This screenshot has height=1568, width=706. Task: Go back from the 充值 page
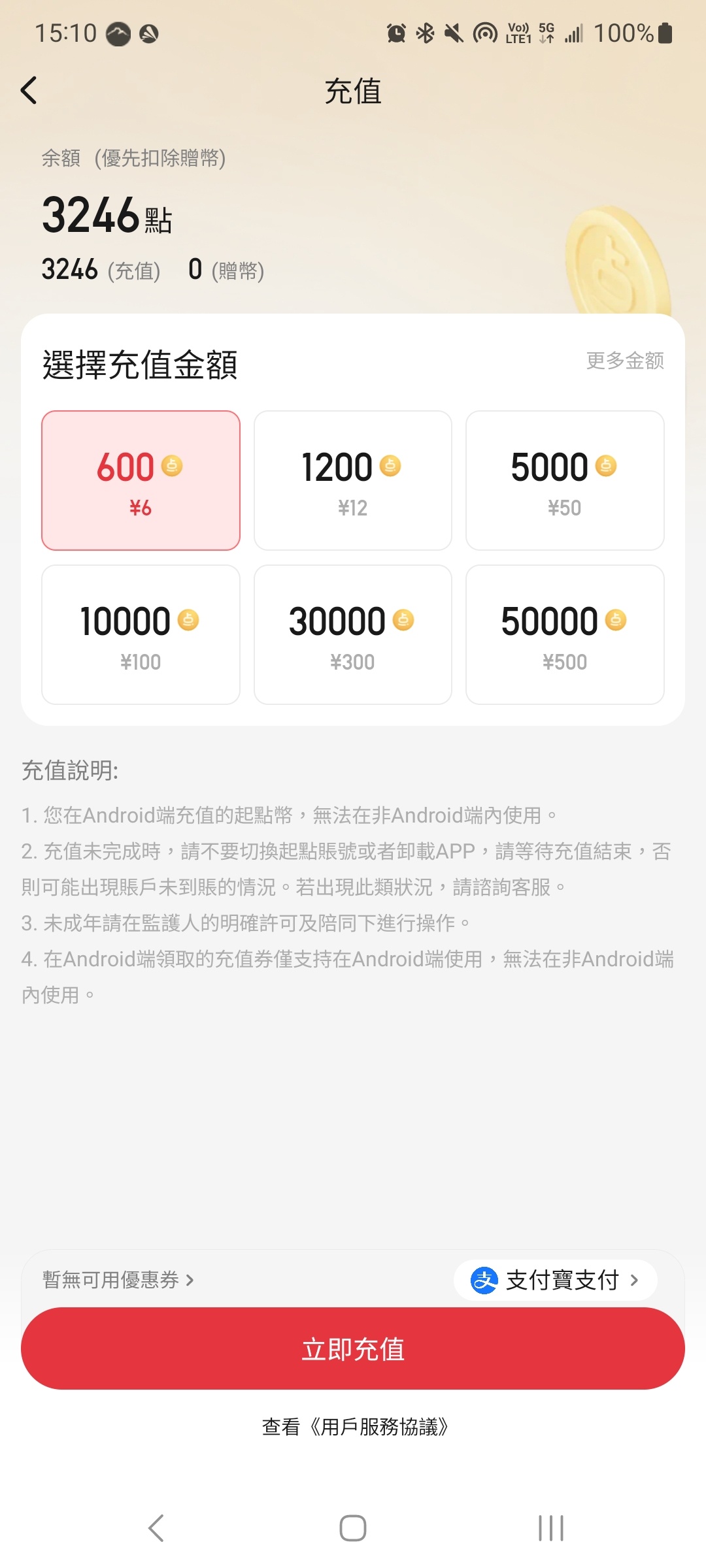coord(29,91)
